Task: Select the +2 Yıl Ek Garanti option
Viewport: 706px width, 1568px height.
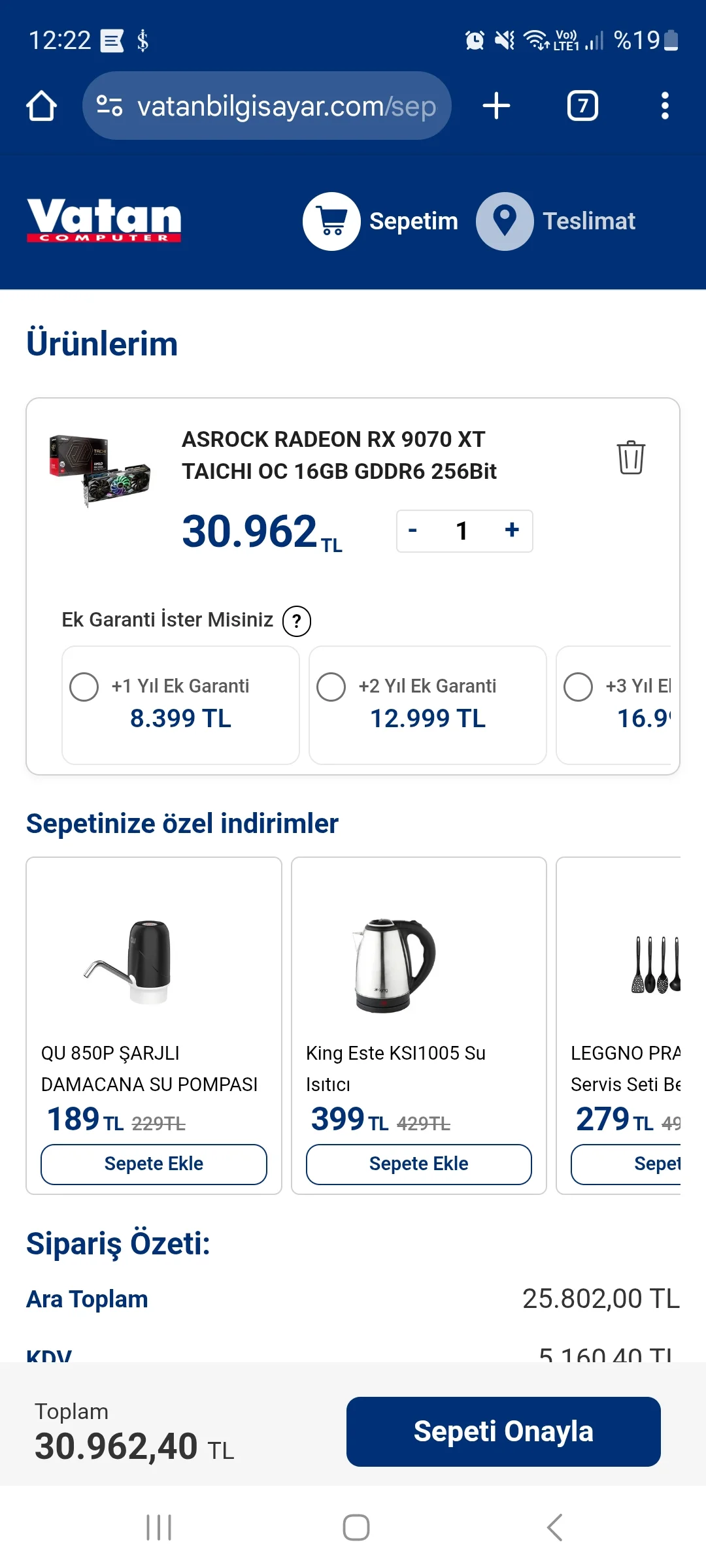Action: [331, 687]
